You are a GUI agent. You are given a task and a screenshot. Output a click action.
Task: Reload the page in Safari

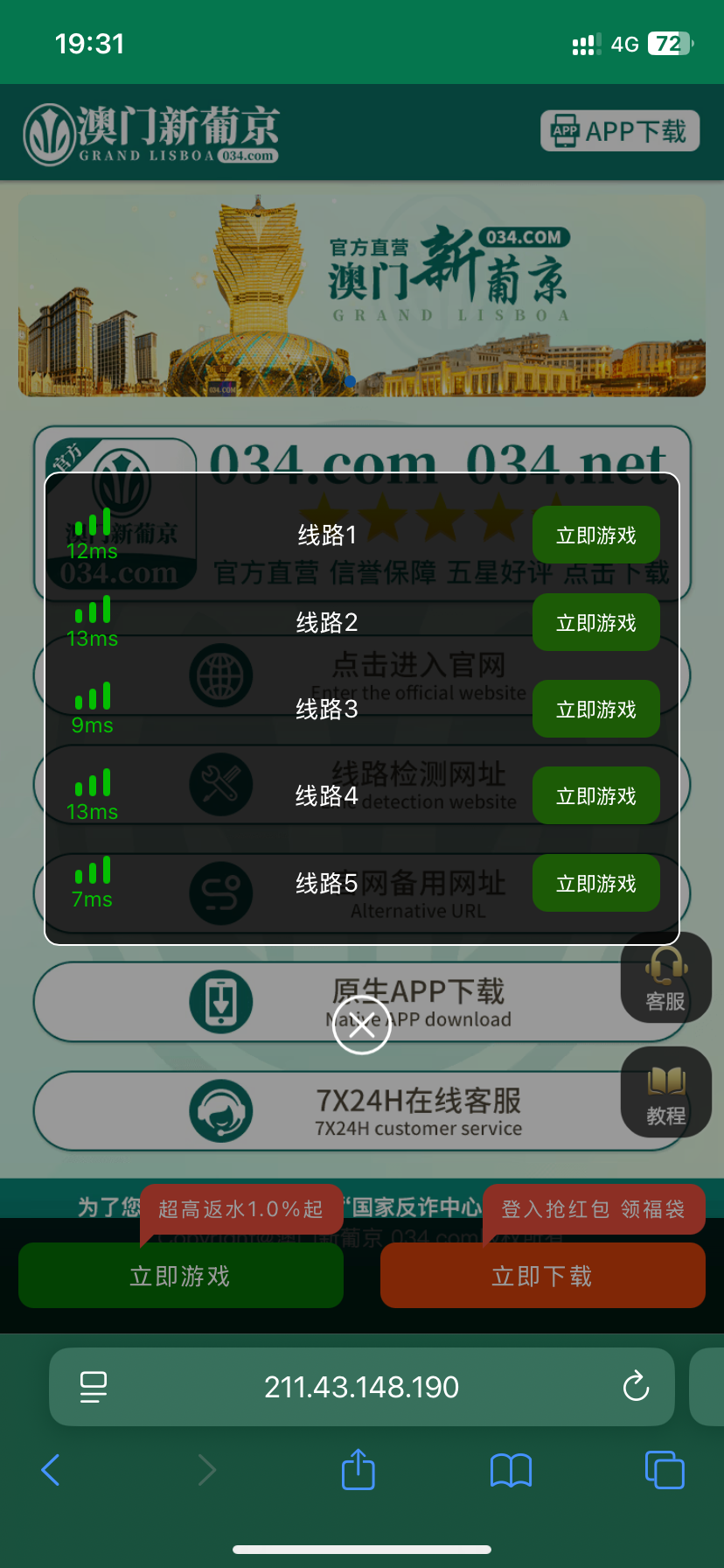636,1387
